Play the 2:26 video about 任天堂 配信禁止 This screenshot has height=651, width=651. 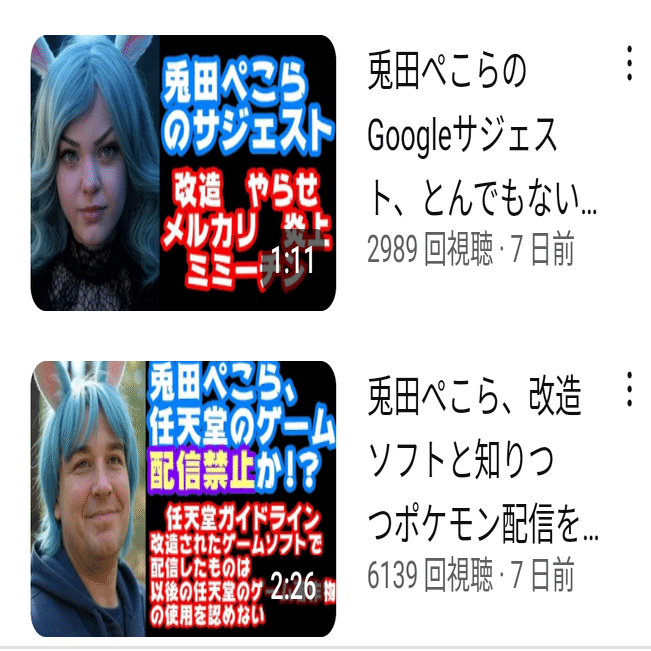(x=183, y=498)
